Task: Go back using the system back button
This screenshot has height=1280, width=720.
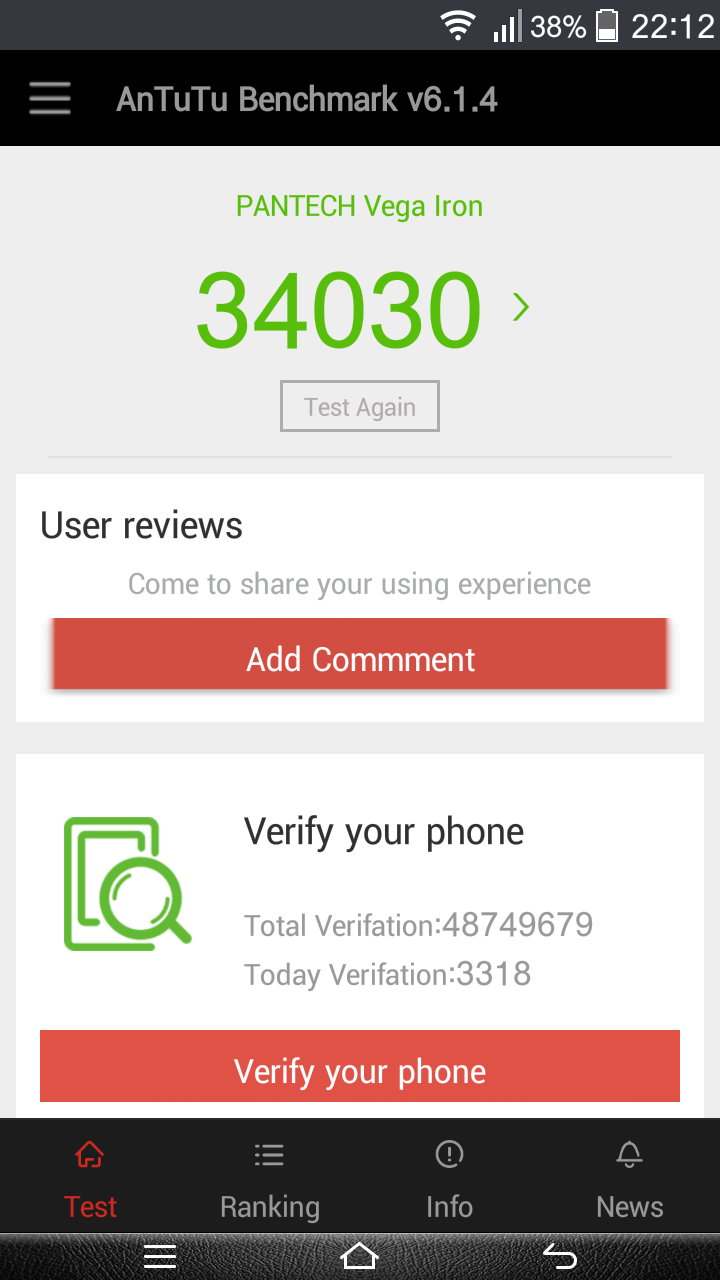Action: click(560, 1256)
